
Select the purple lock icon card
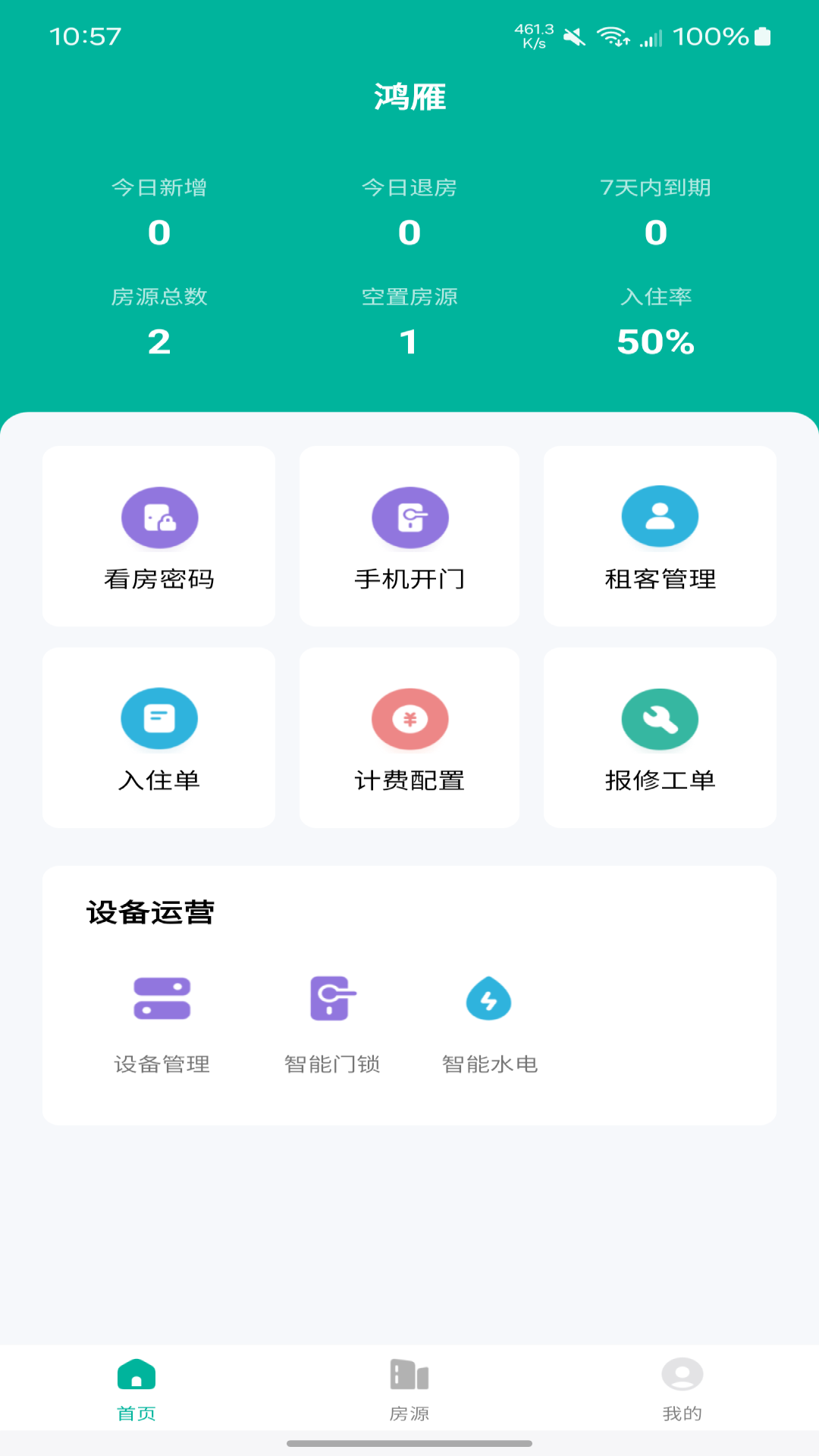159,516
